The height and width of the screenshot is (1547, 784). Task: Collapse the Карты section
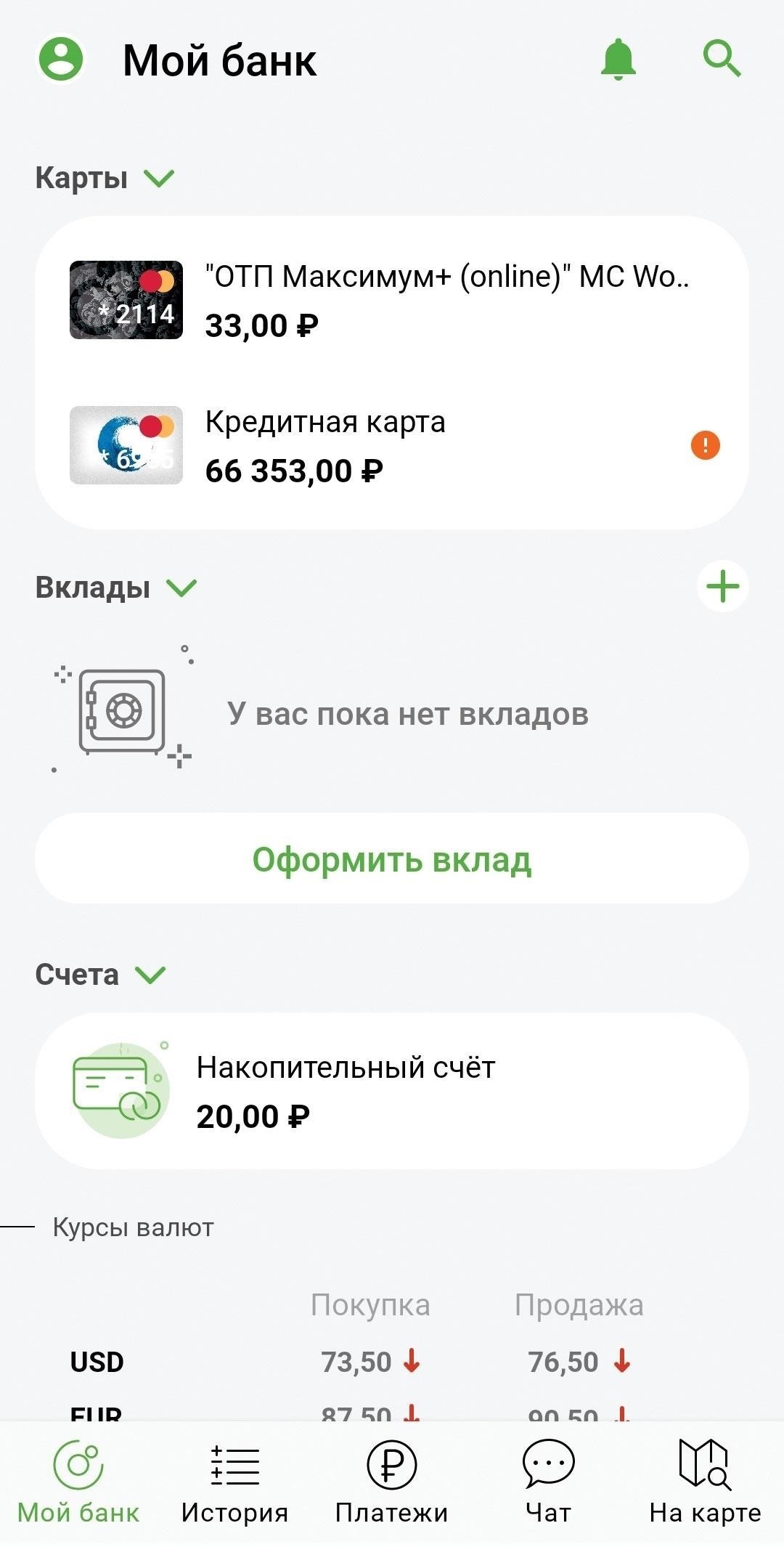click(x=159, y=178)
